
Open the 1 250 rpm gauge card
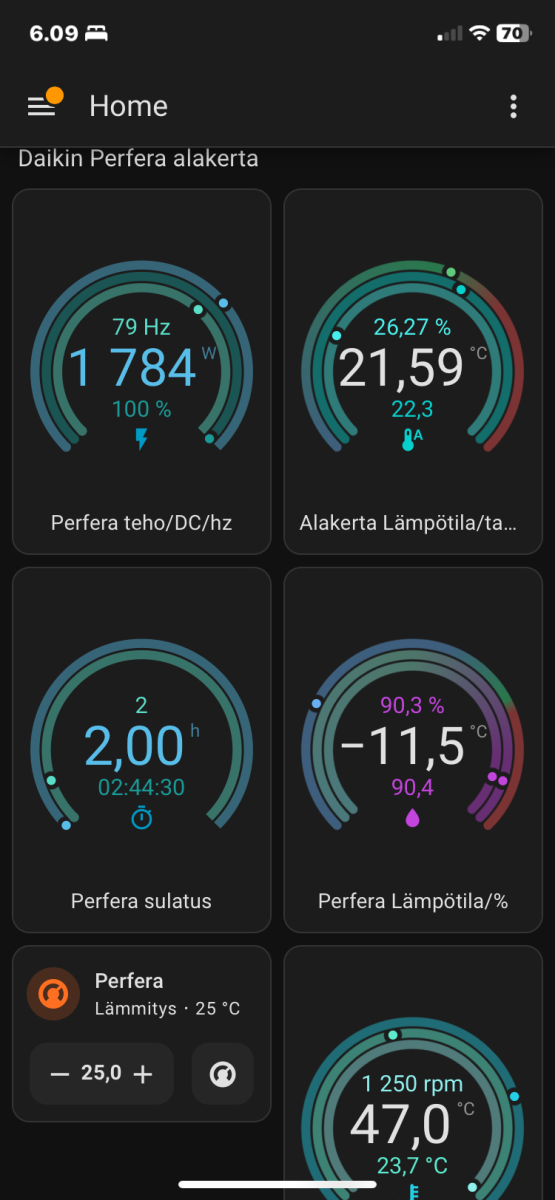coord(414,1073)
